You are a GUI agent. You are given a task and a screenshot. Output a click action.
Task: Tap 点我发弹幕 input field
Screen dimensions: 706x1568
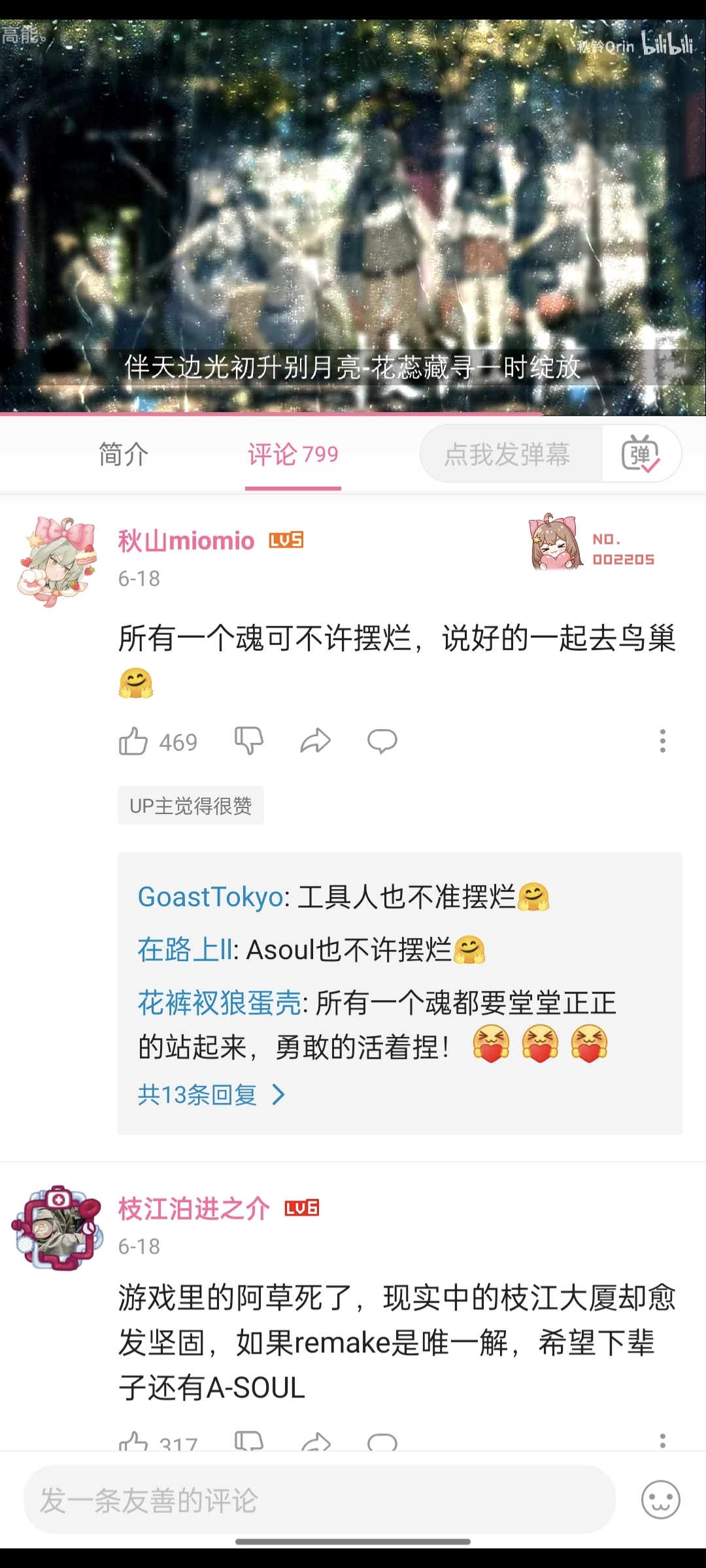coord(508,454)
